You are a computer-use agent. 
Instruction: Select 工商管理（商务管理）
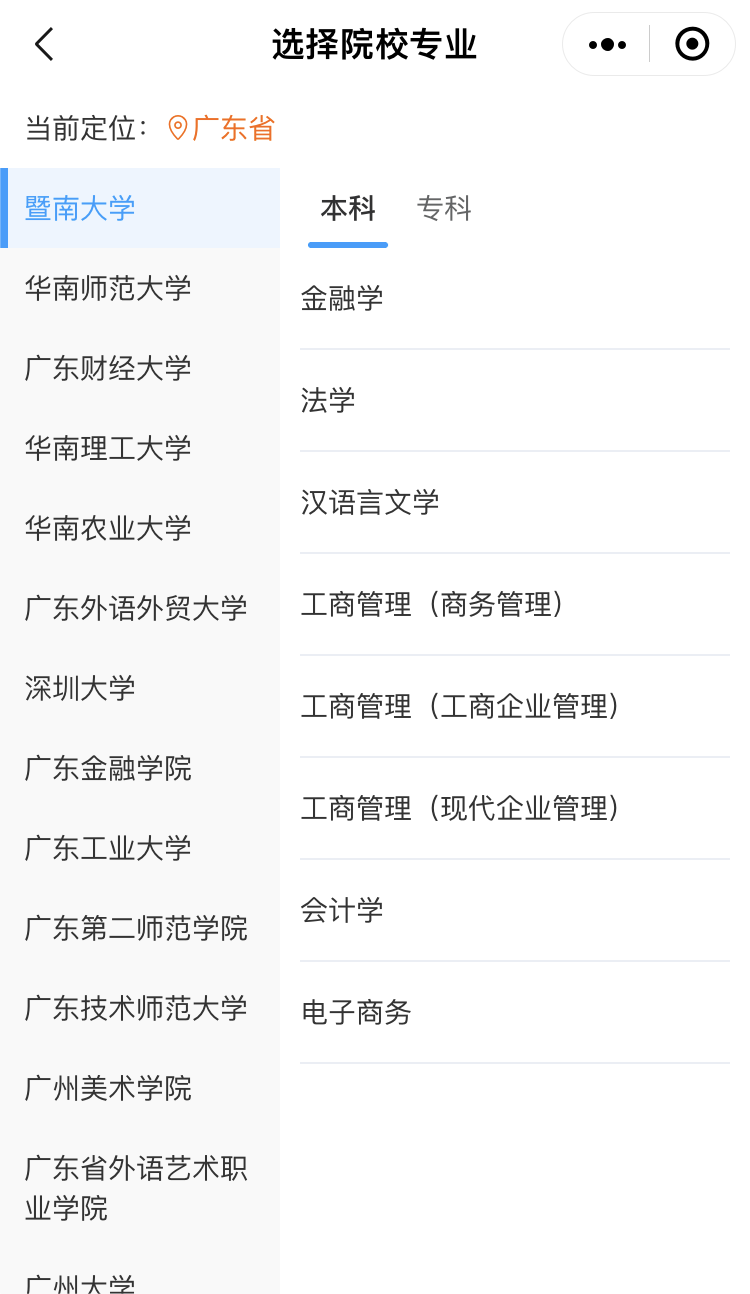pyautogui.click(x=515, y=604)
